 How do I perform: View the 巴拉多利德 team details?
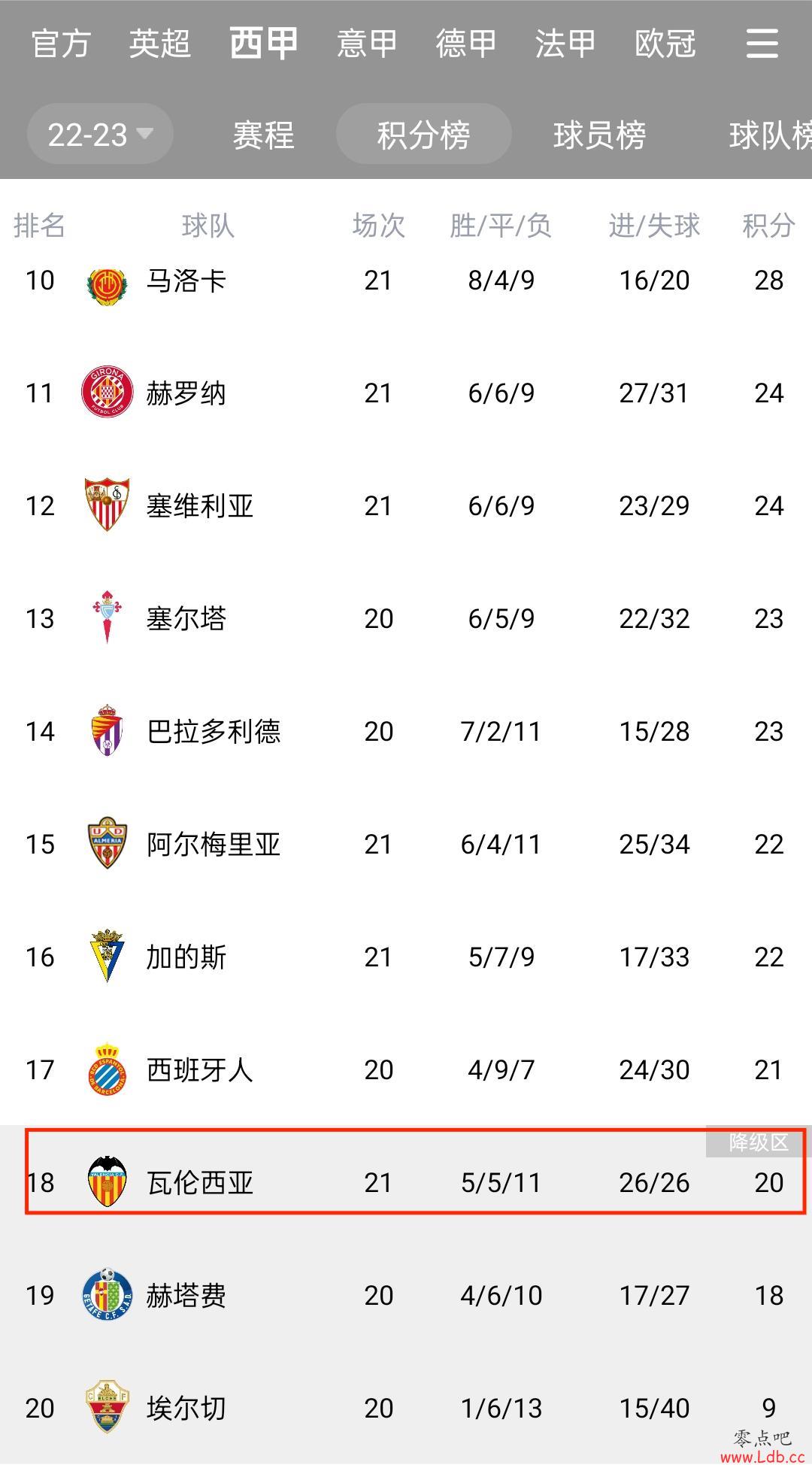click(x=406, y=732)
